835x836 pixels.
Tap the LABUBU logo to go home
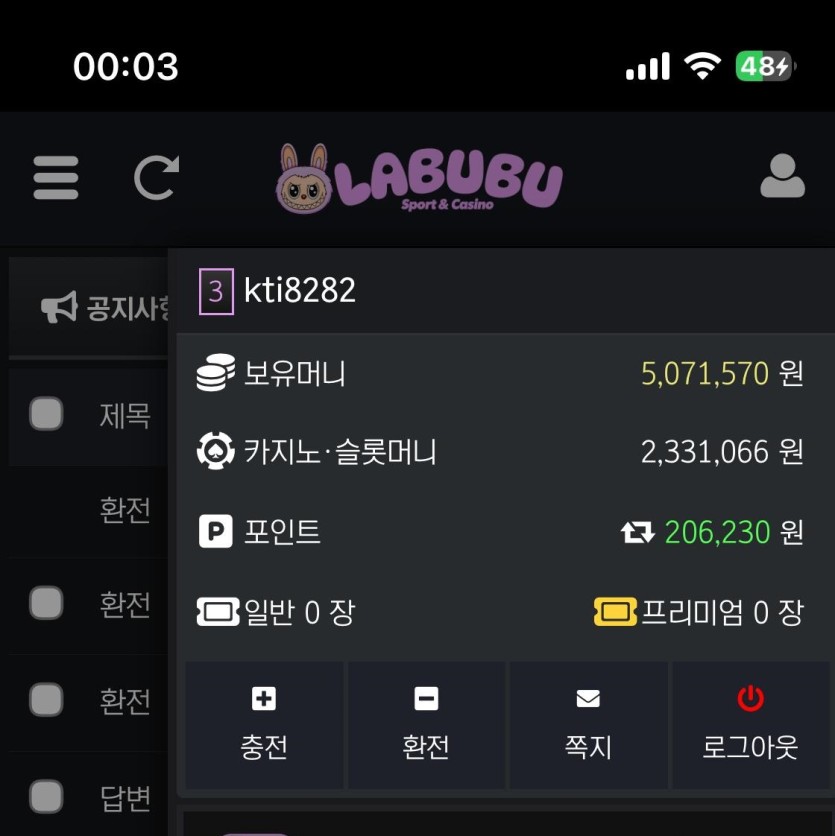420,178
